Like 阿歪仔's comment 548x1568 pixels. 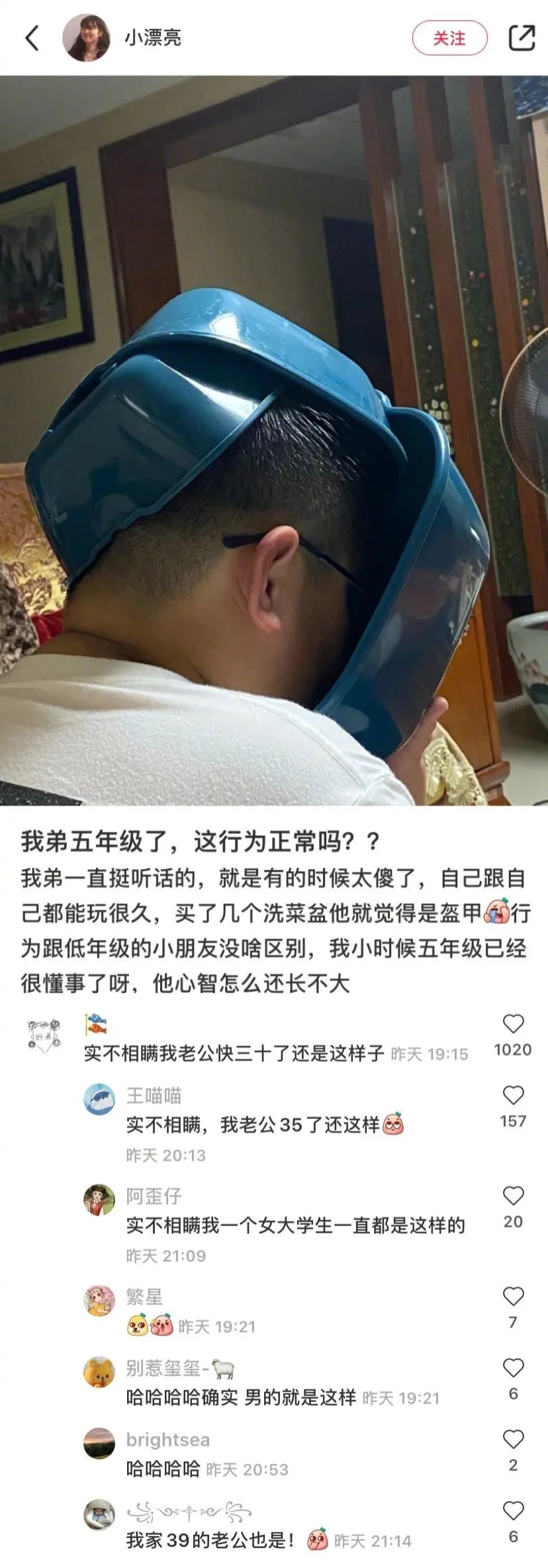pyautogui.click(x=513, y=1196)
